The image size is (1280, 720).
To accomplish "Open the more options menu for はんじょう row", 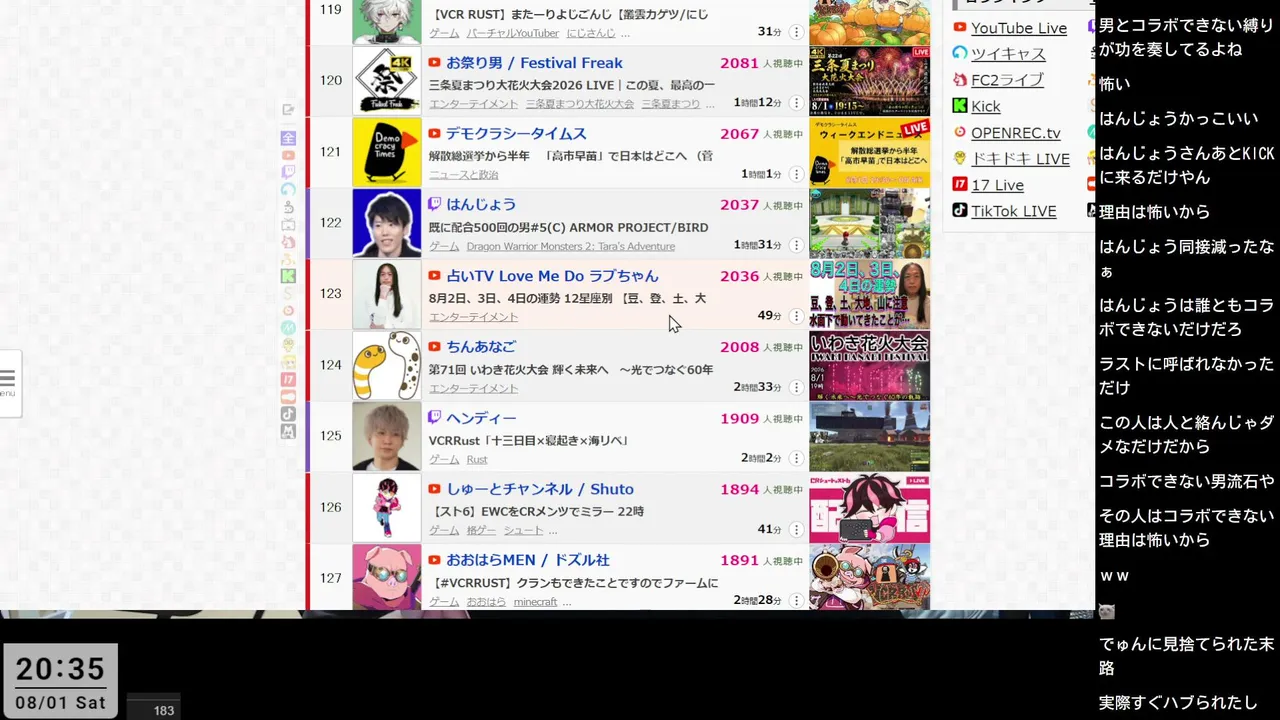I will 796,245.
